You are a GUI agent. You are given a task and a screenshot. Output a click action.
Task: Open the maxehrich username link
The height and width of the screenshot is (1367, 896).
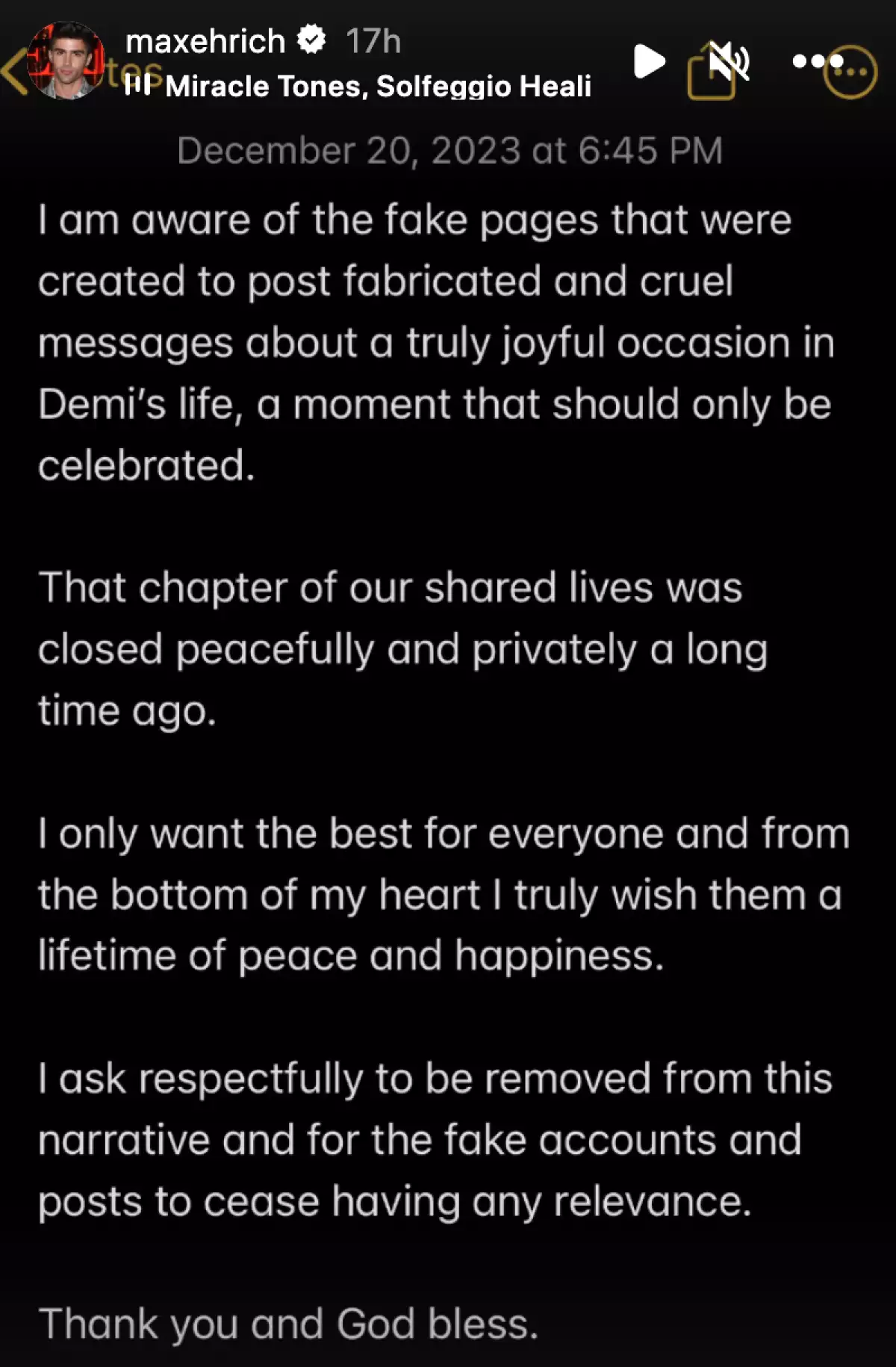point(205,41)
